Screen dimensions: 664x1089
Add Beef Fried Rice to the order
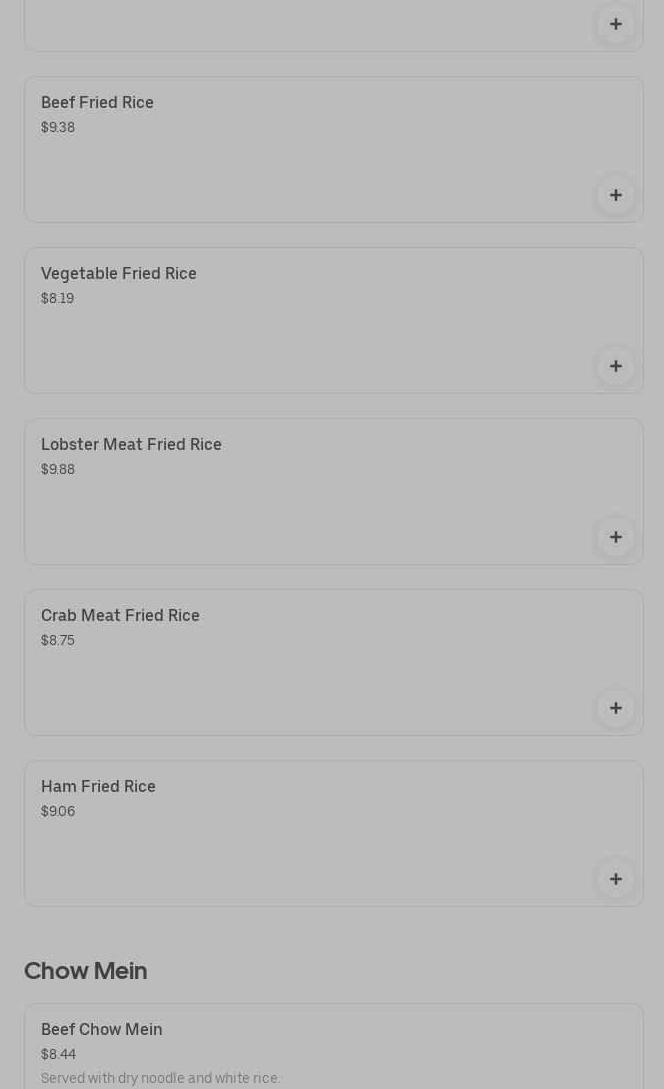click(x=615, y=195)
